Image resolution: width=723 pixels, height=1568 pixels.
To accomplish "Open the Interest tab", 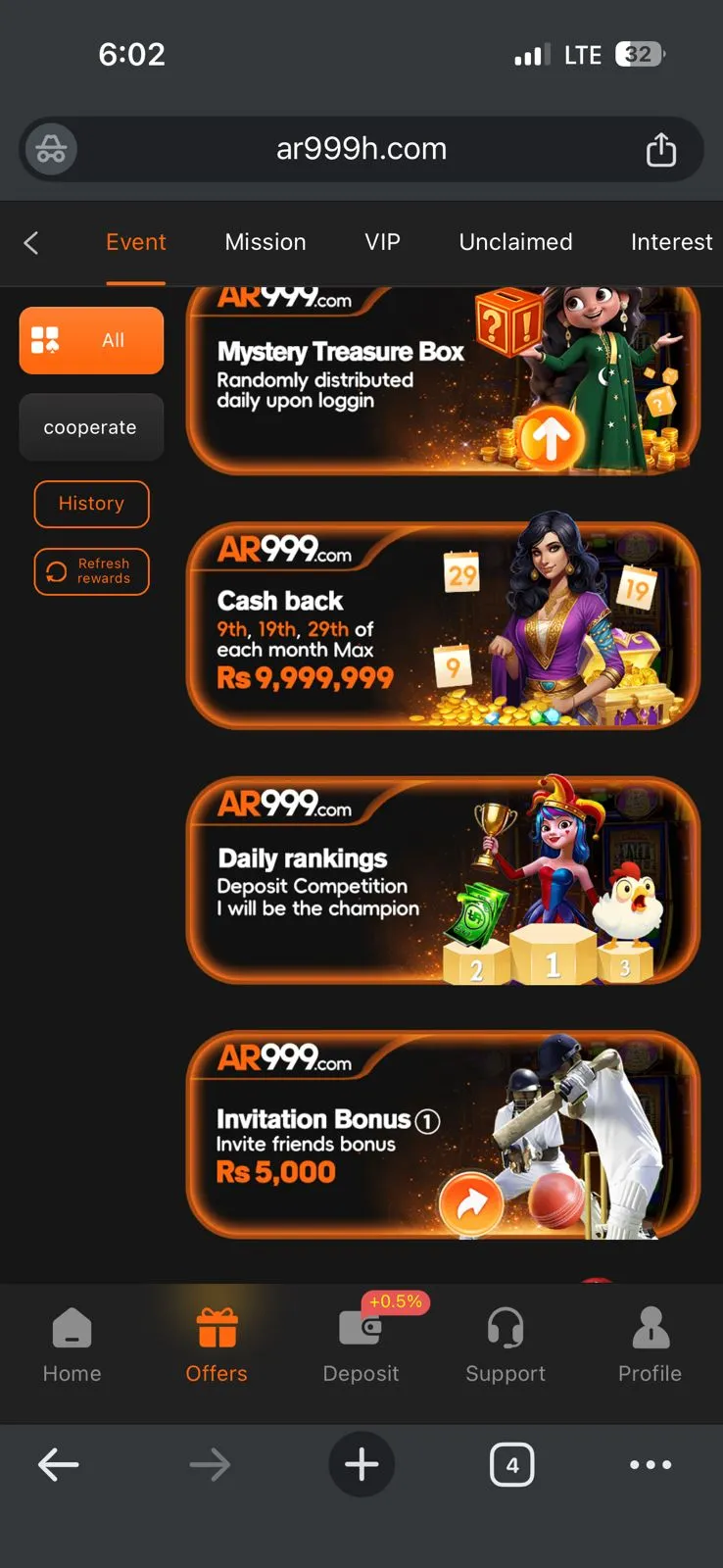I will (x=671, y=242).
